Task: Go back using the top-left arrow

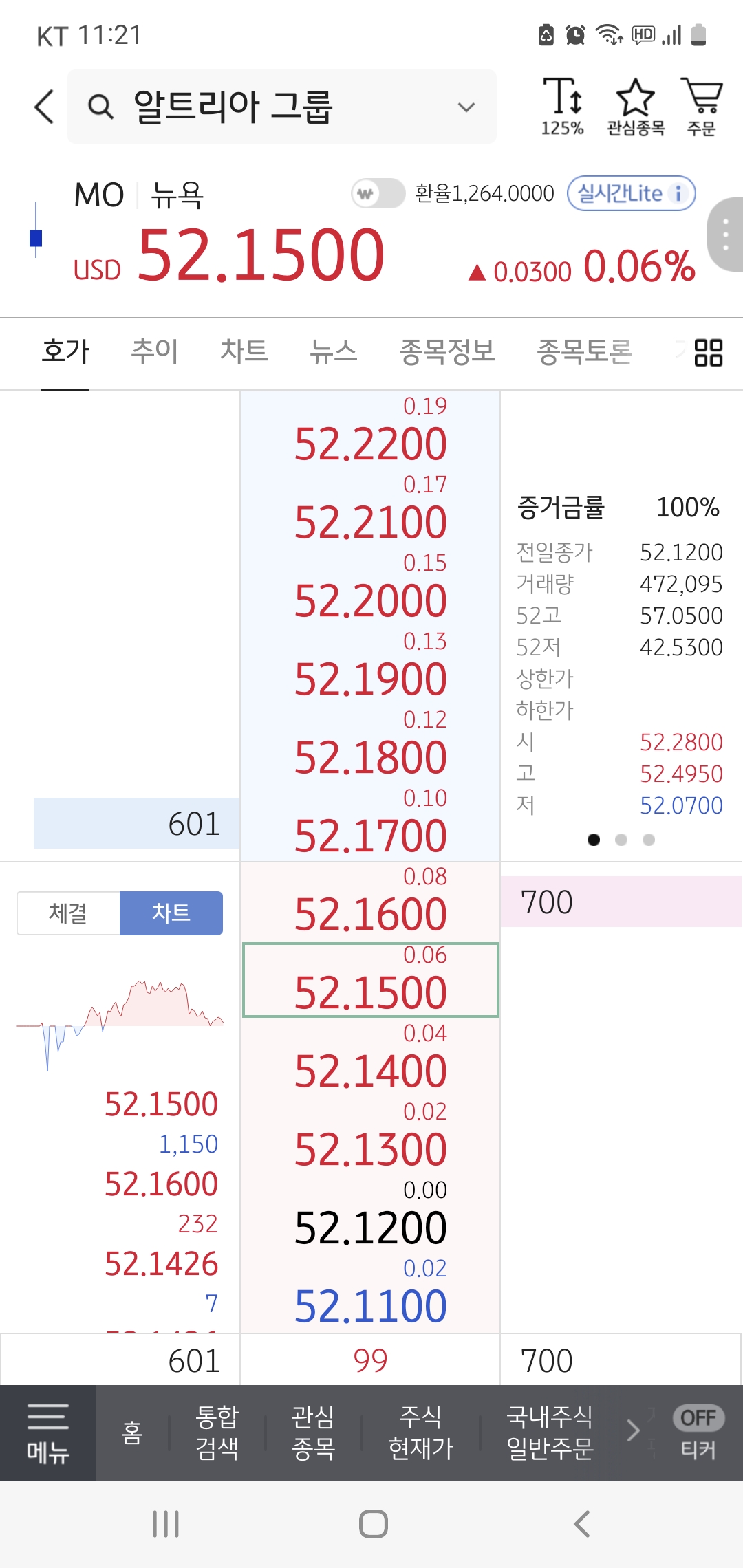Action: [44, 107]
